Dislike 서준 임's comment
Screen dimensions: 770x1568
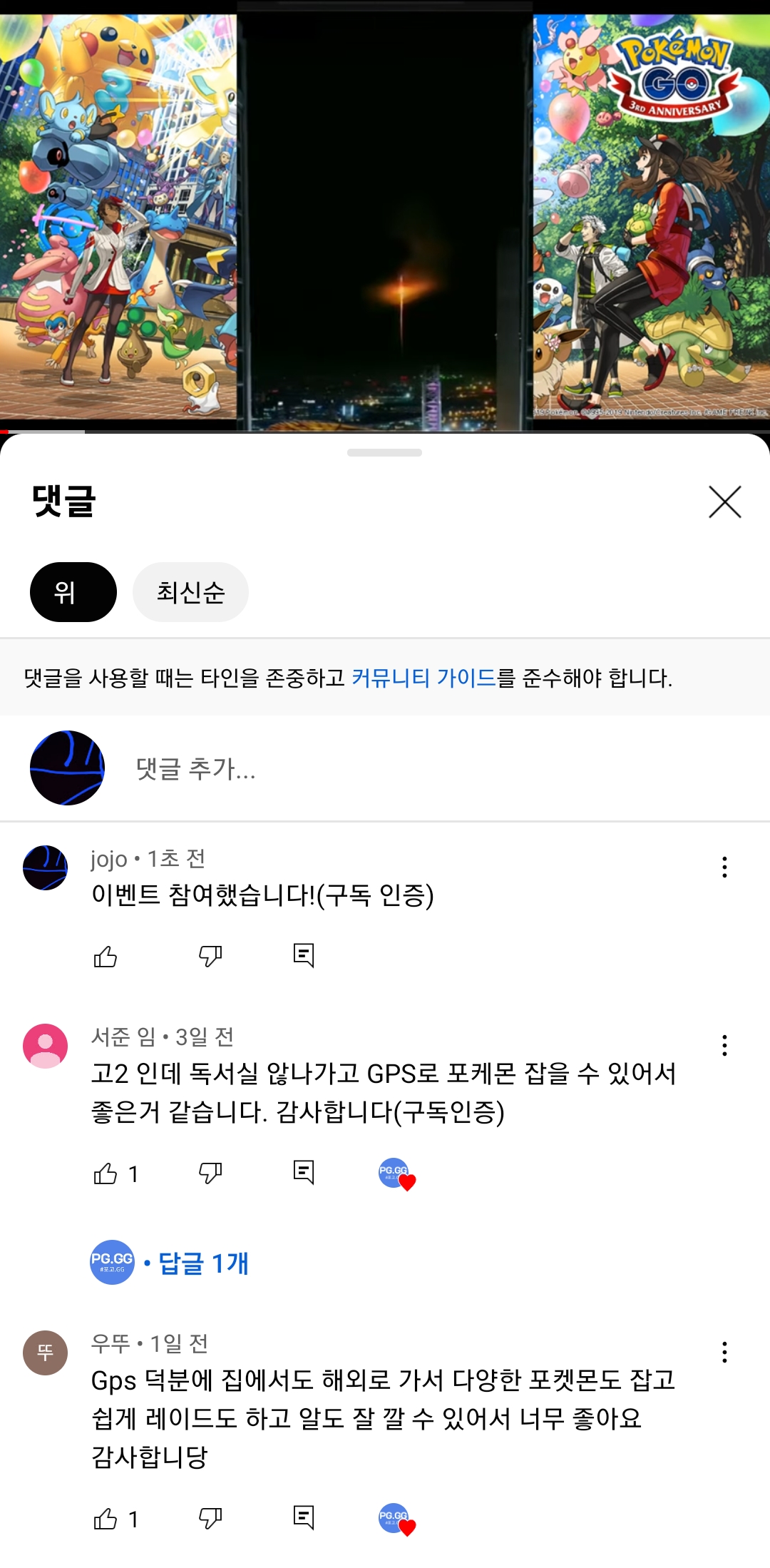point(210,1174)
